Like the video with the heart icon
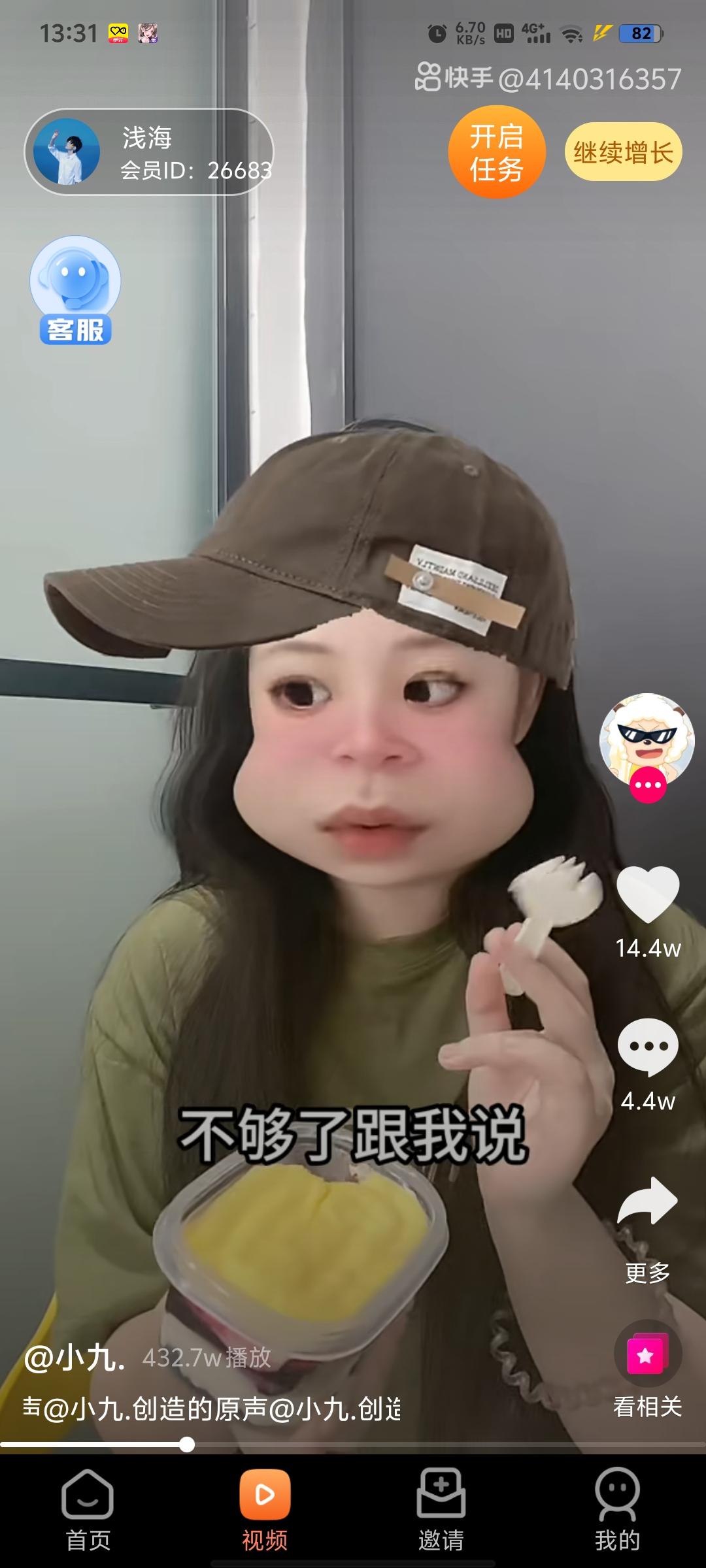This screenshot has width=706, height=1568. 648,895
